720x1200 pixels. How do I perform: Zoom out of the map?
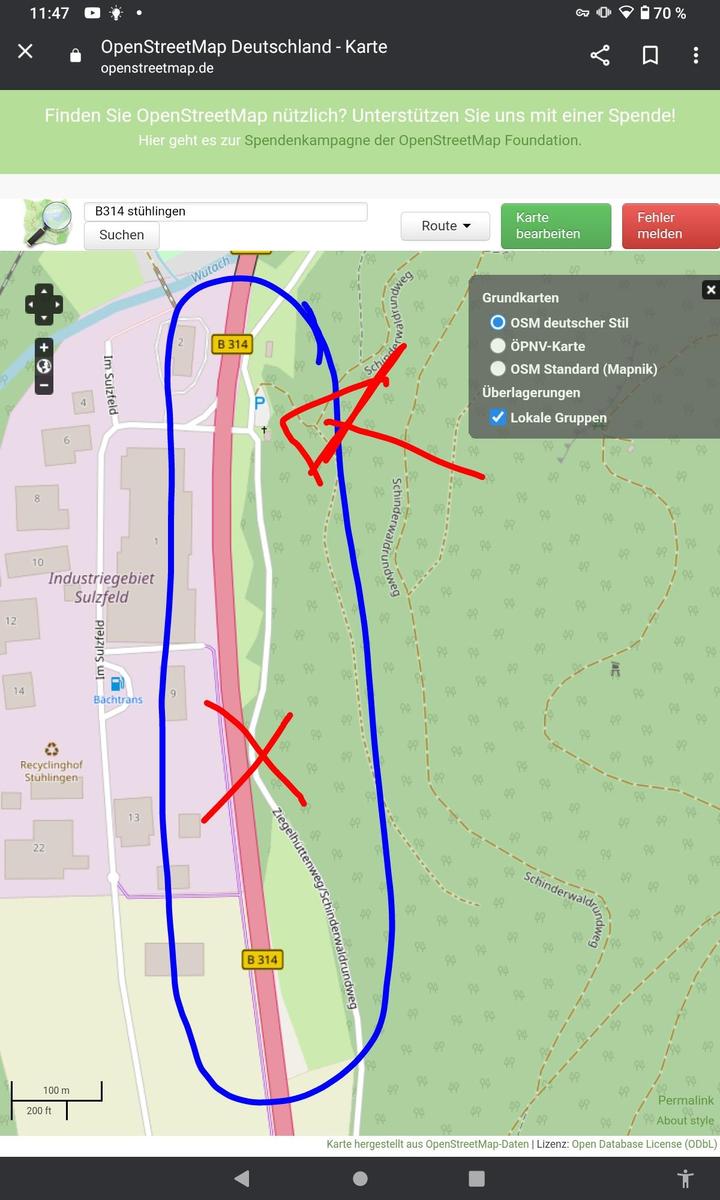44,385
